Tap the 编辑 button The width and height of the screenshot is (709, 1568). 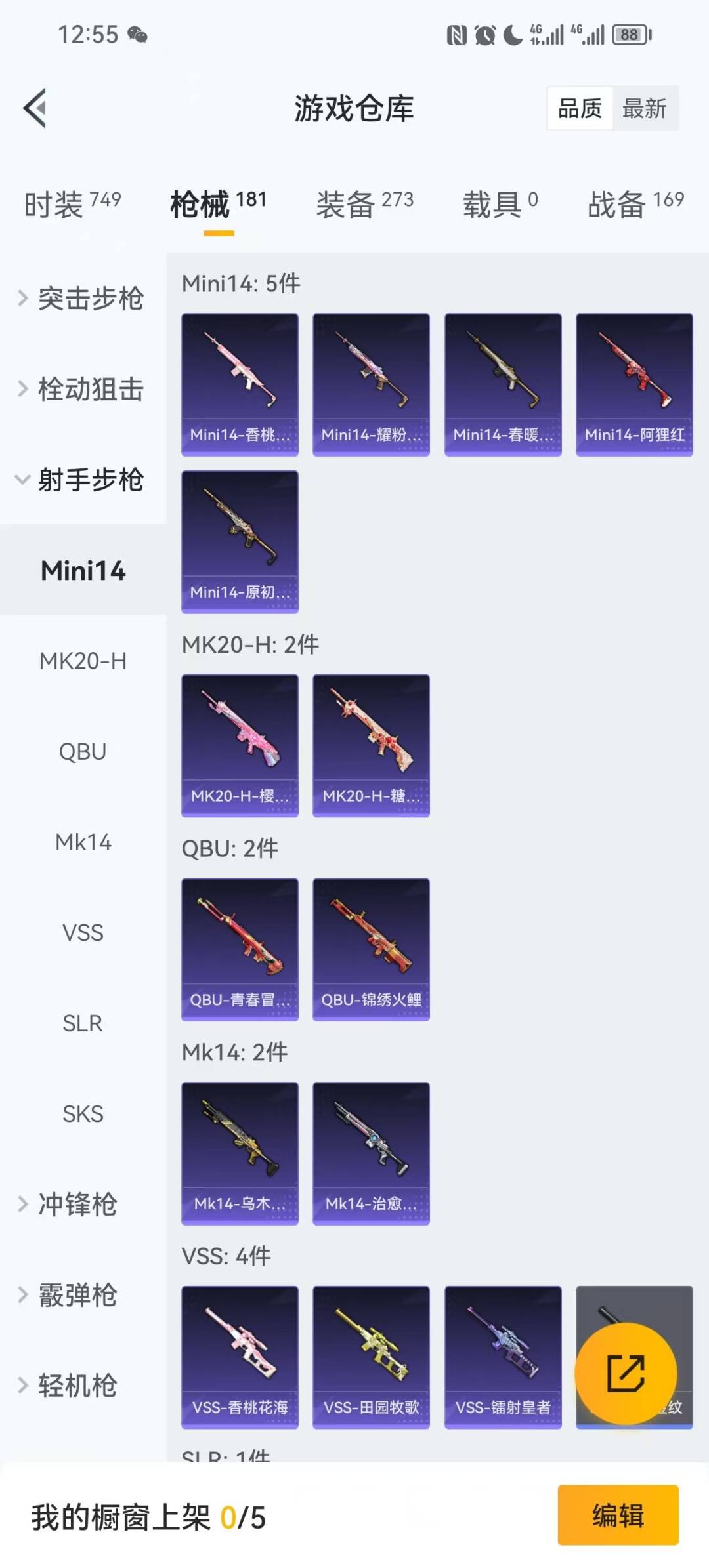(617, 1516)
